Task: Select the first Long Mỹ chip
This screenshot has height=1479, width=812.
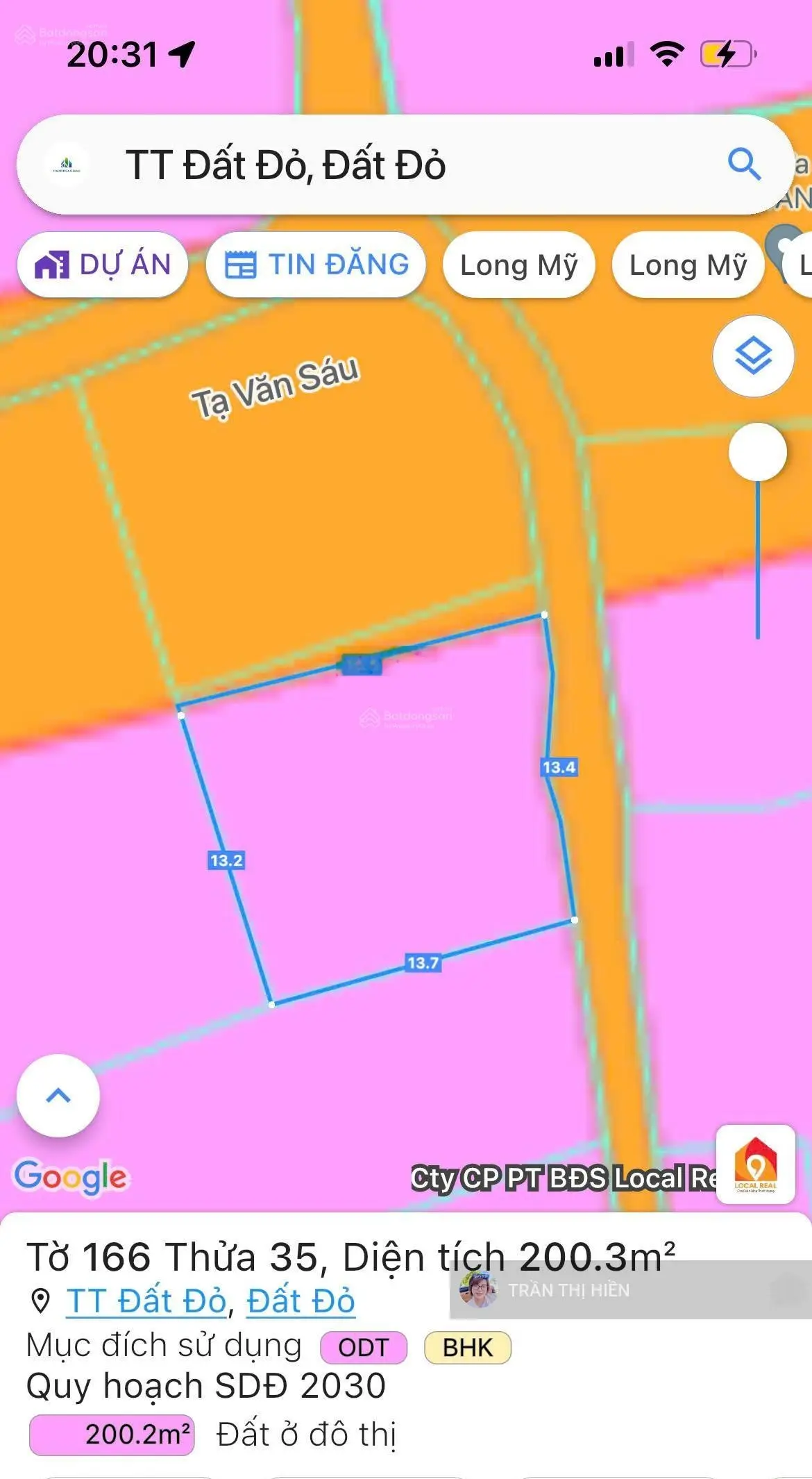Action: point(518,265)
